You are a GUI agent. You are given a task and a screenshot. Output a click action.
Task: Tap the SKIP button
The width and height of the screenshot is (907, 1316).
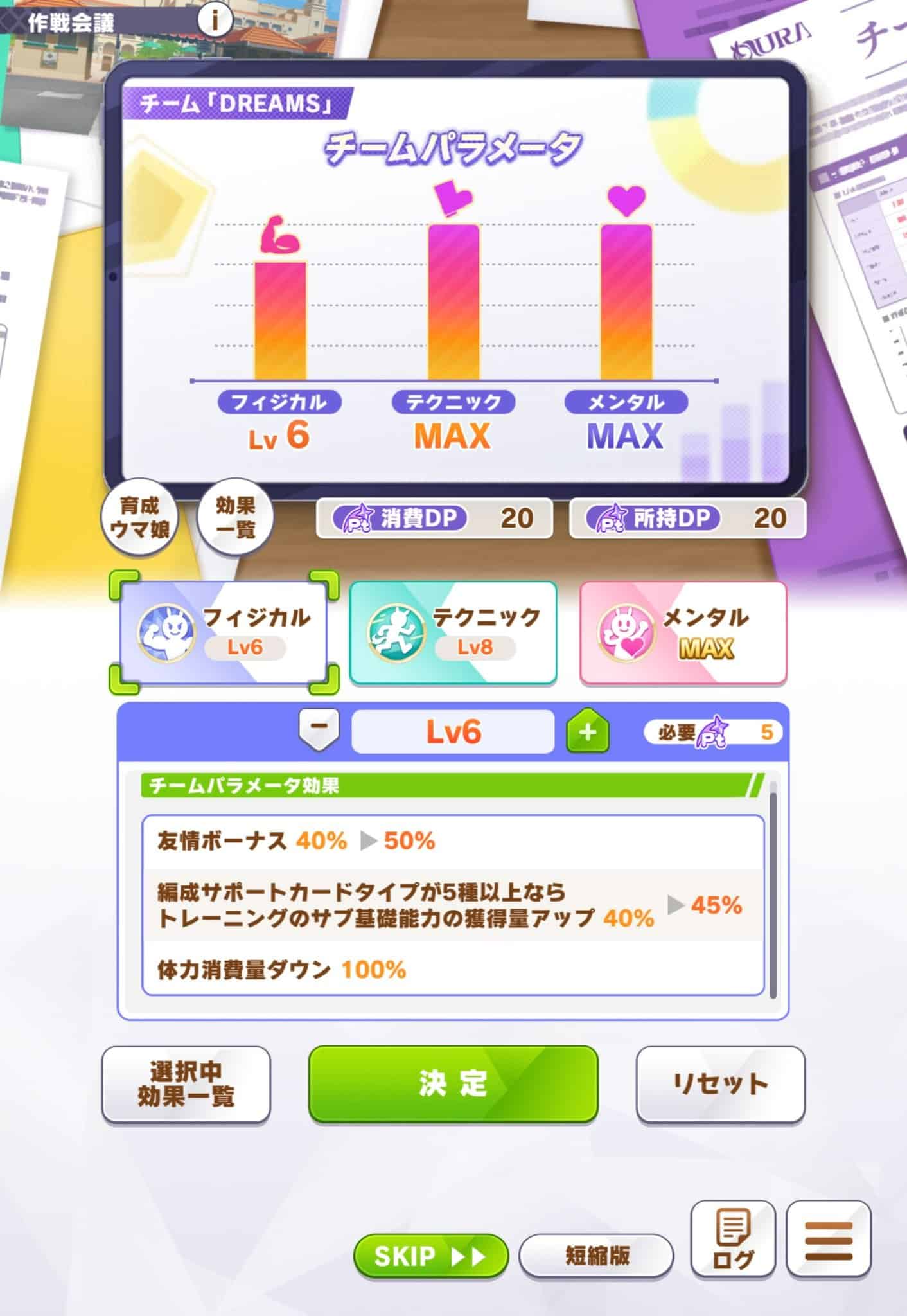430,1255
